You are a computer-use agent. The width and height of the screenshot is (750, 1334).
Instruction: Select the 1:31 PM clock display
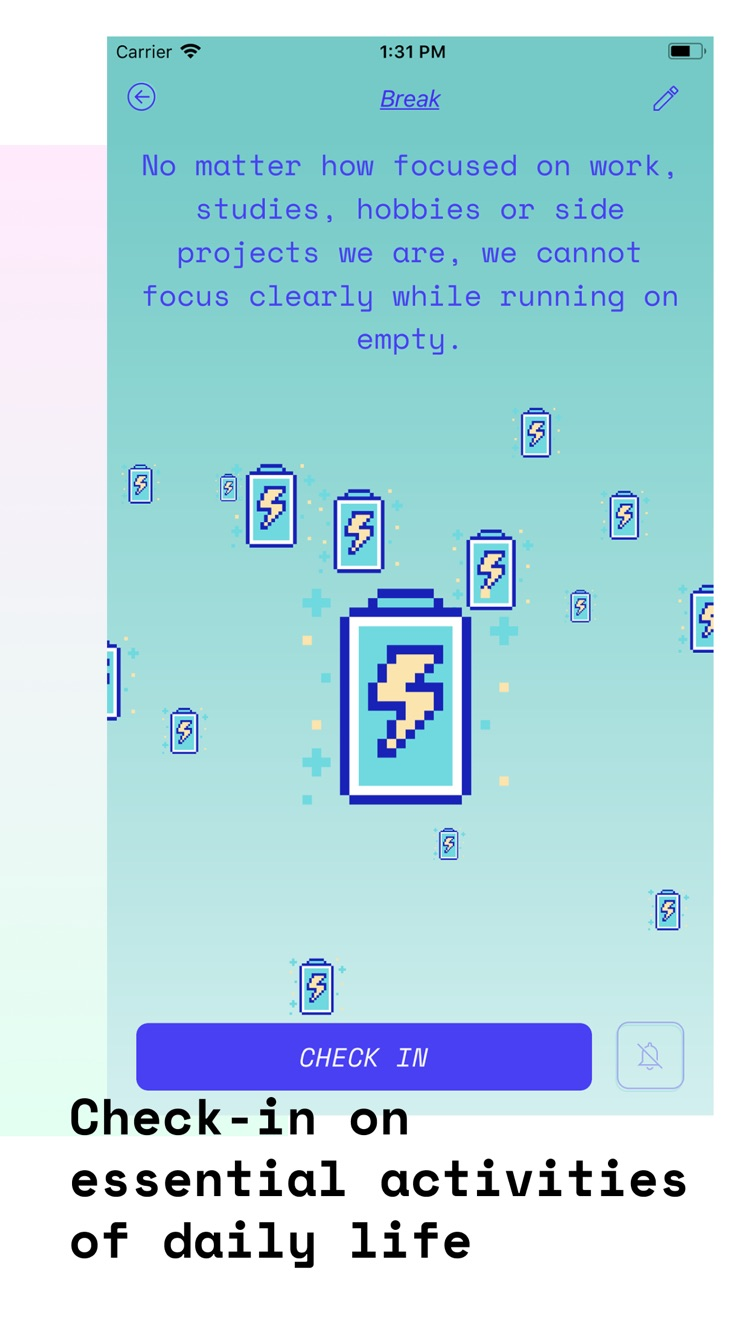tap(410, 51)
